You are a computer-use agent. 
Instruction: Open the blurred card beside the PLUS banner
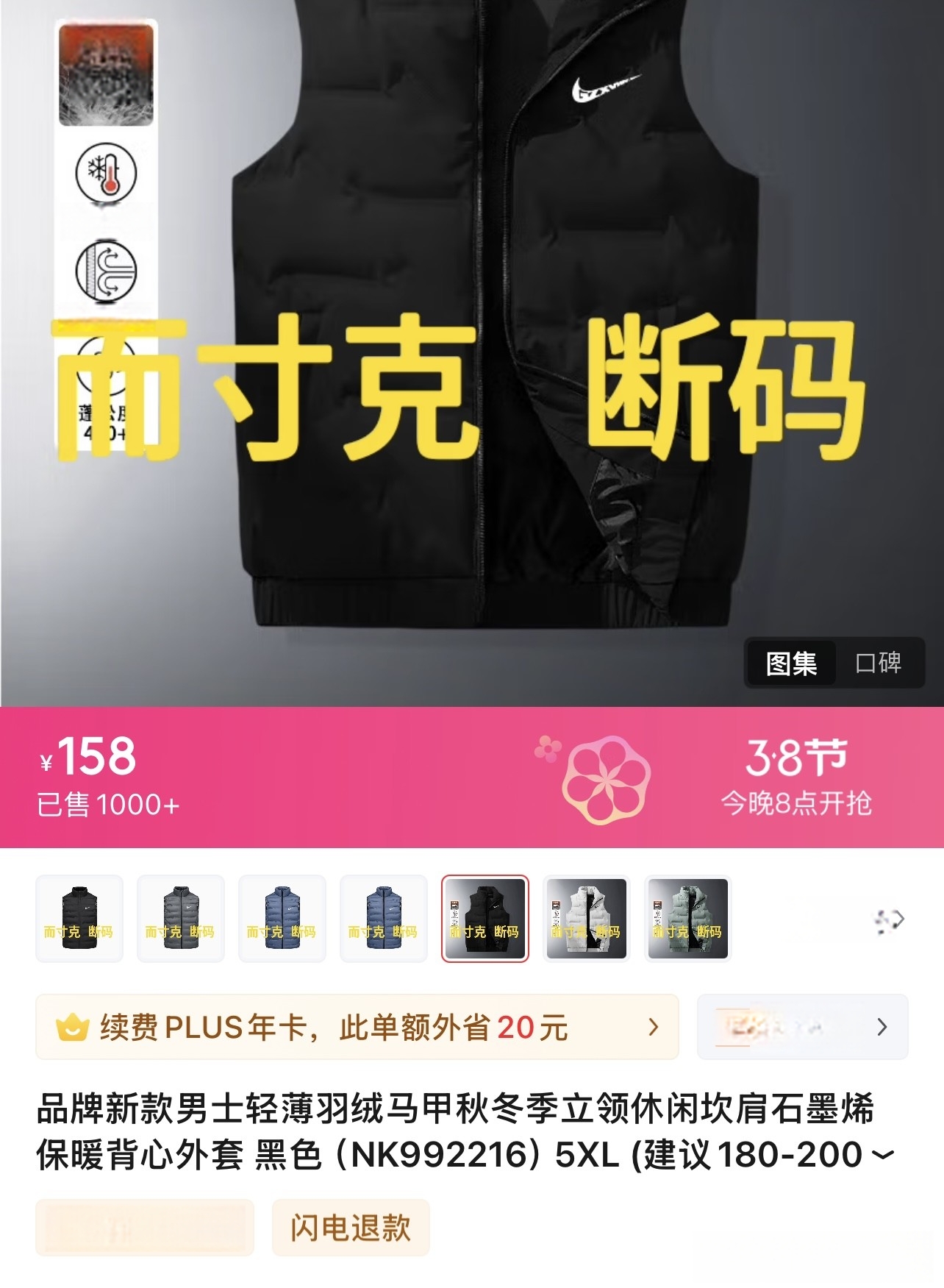802,1027
